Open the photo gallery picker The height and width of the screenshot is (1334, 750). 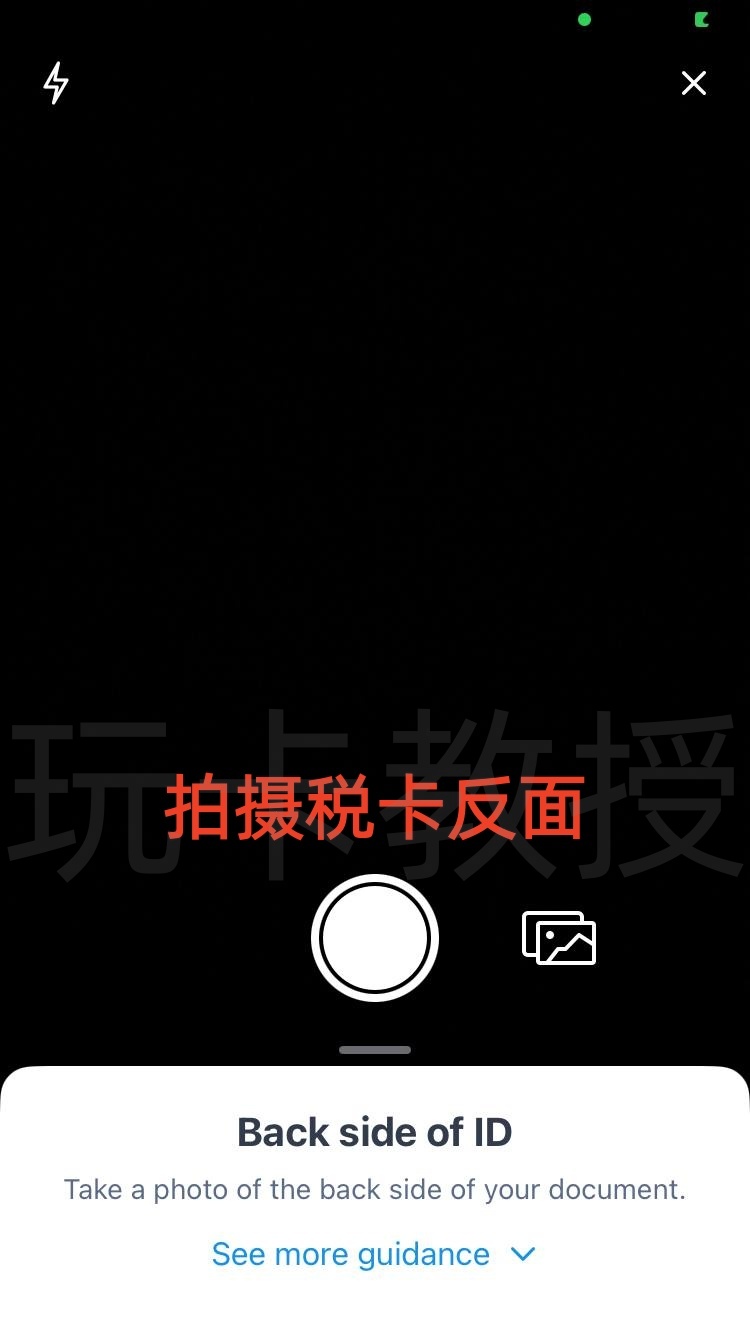click(559, 938)
